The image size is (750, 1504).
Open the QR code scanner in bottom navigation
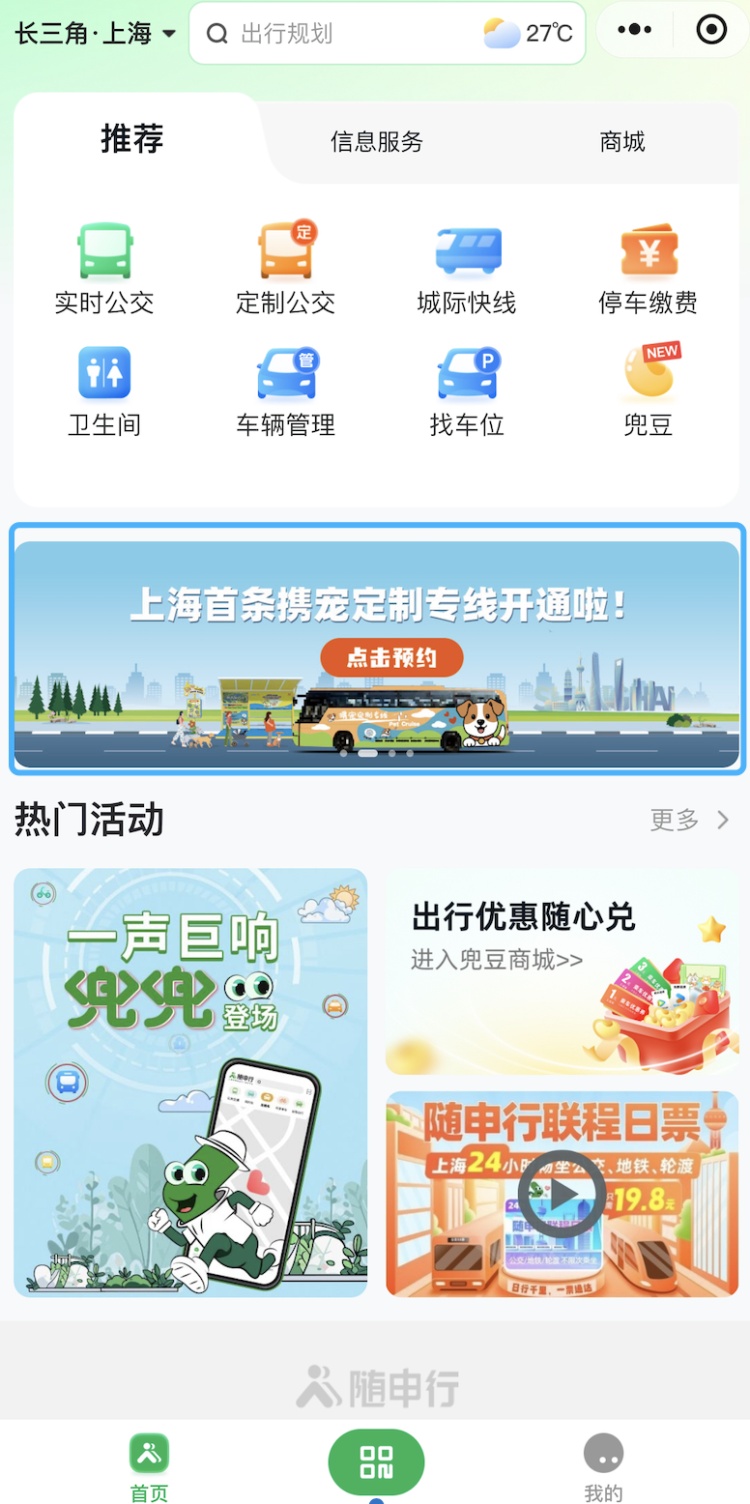tap(375, 1460)
